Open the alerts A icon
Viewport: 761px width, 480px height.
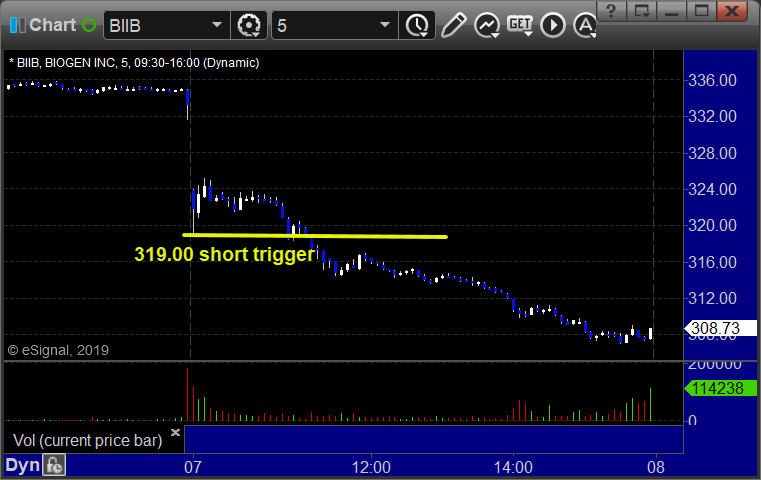click(x=584, y=24)
